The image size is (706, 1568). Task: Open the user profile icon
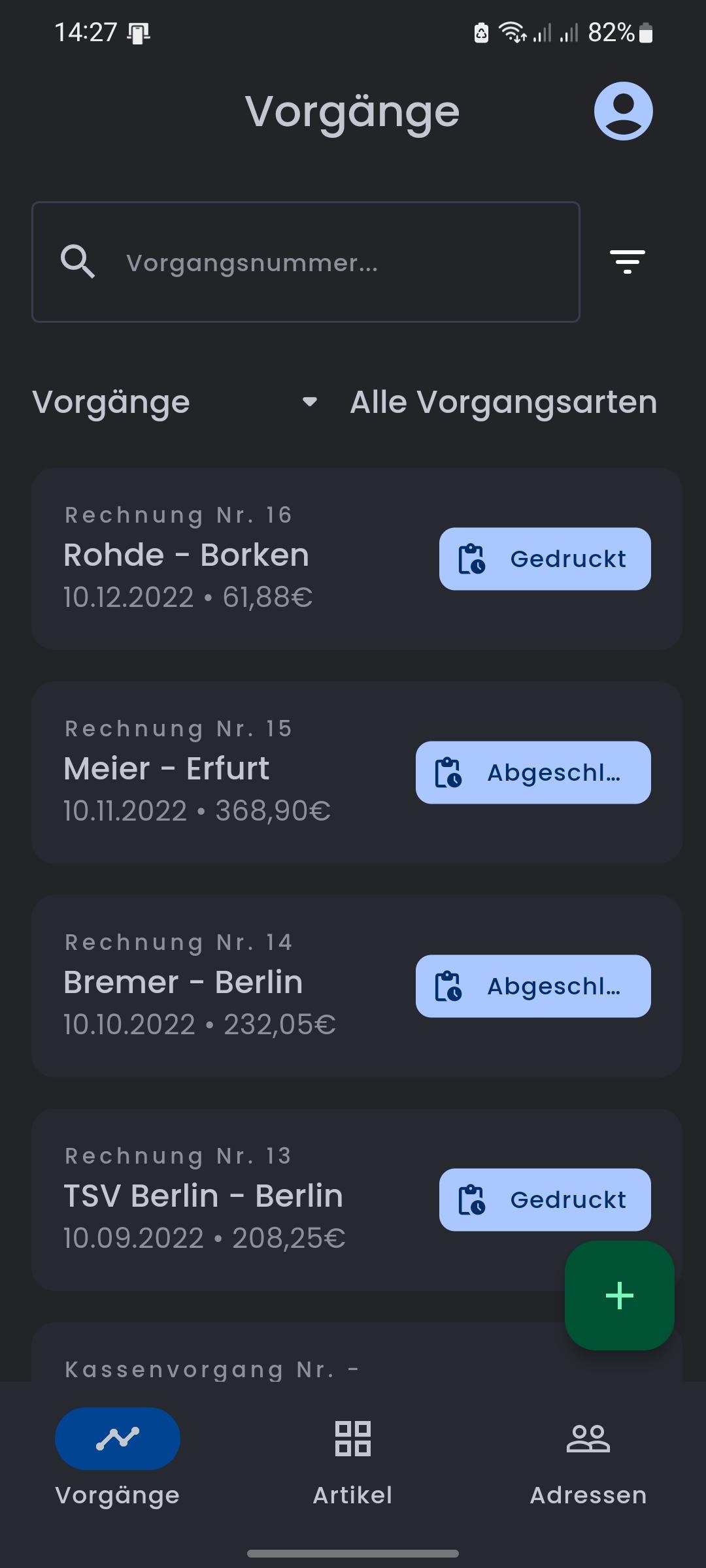(623, 111)
